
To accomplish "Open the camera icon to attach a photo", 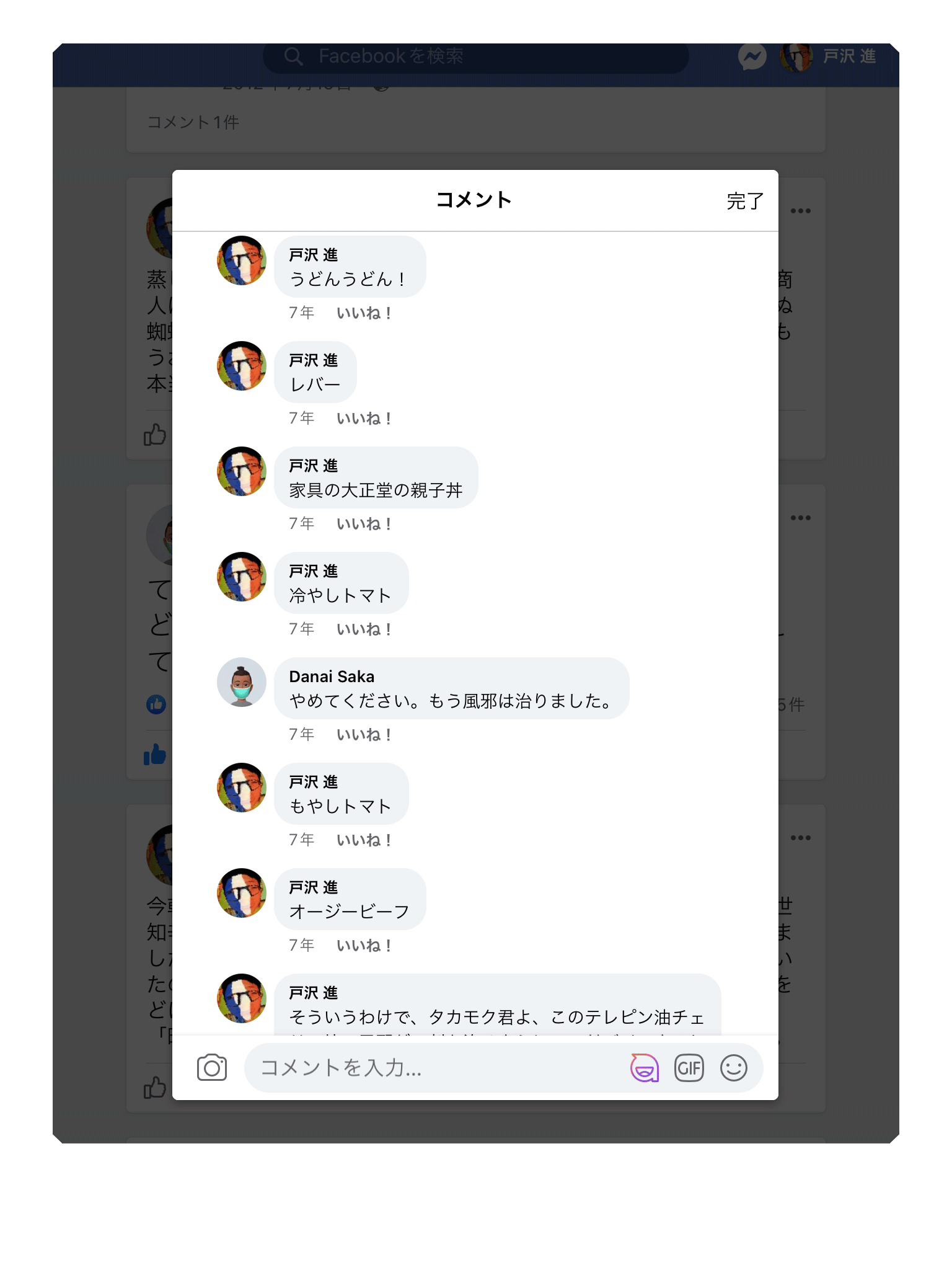I will [212, 1068].
